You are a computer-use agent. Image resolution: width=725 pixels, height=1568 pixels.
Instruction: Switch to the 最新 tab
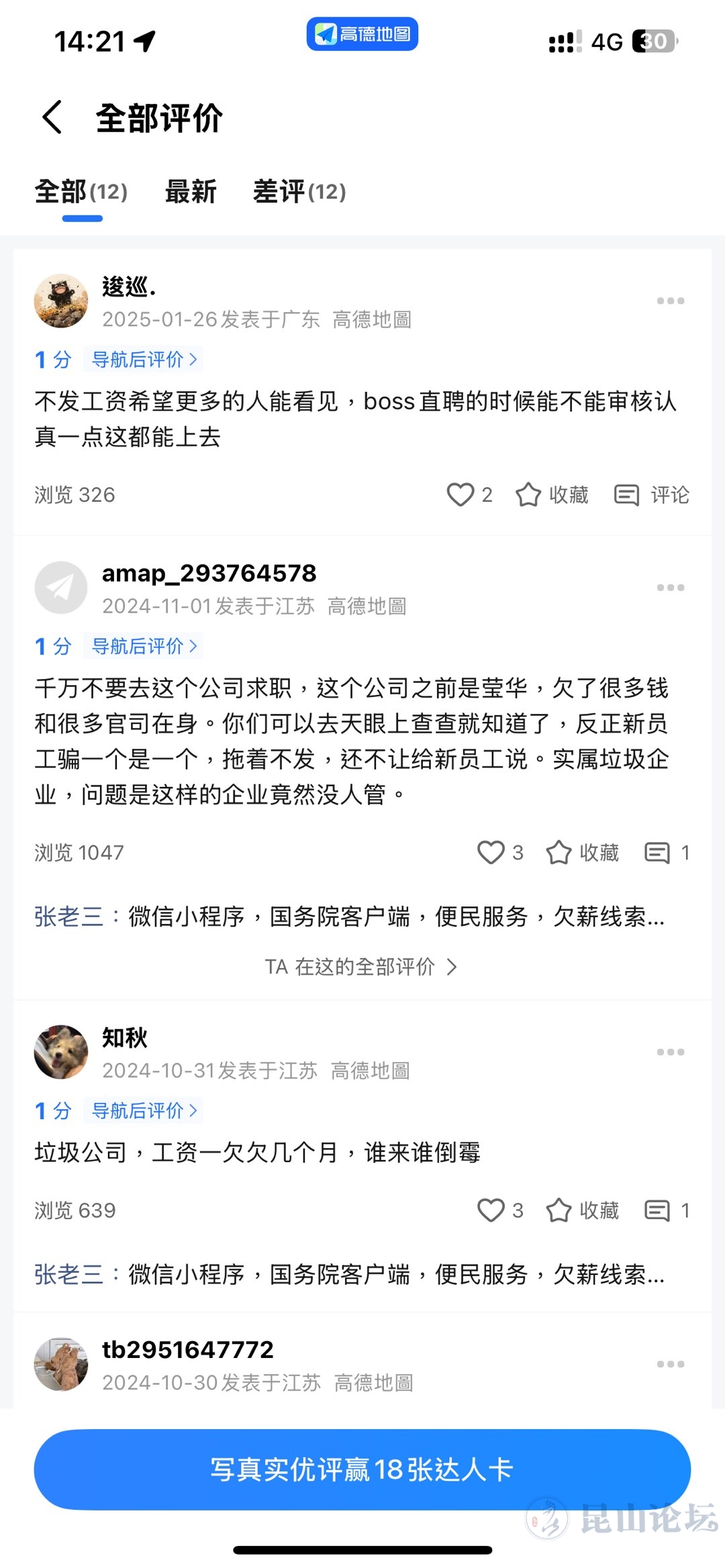191,192
